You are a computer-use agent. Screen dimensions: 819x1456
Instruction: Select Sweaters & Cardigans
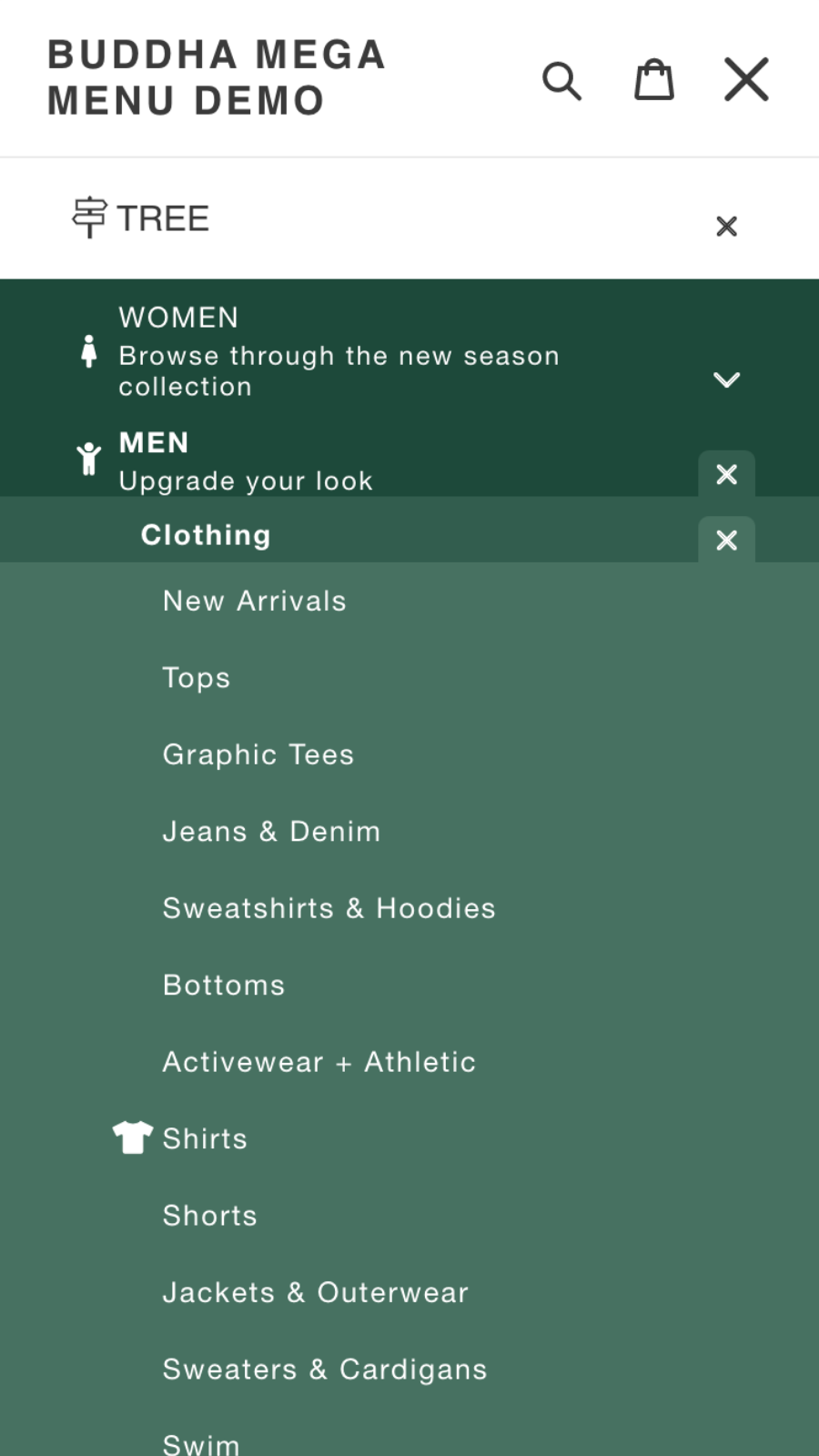coord(325,1370)
